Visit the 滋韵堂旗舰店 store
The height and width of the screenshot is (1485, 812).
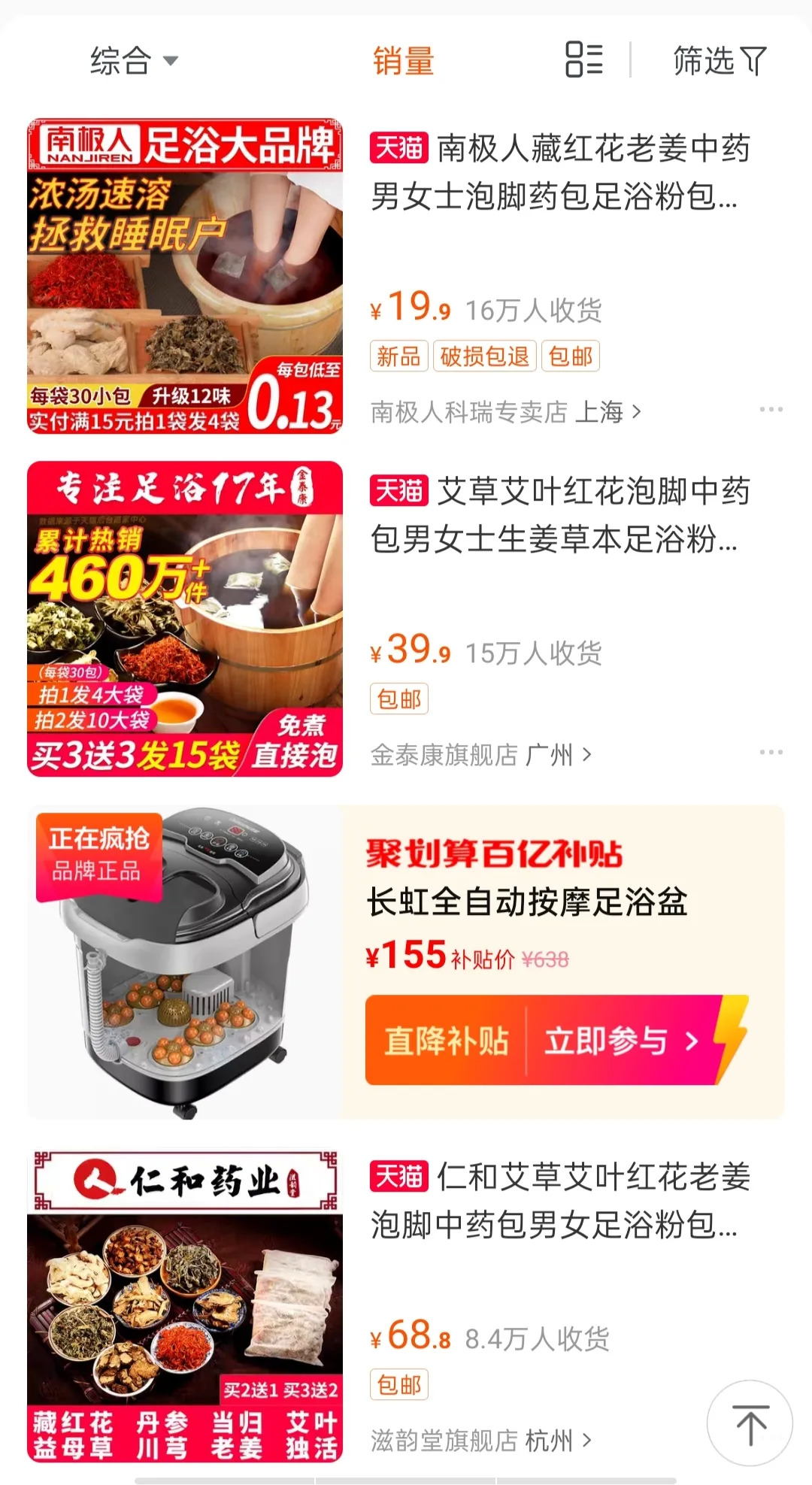[480, 1441]
